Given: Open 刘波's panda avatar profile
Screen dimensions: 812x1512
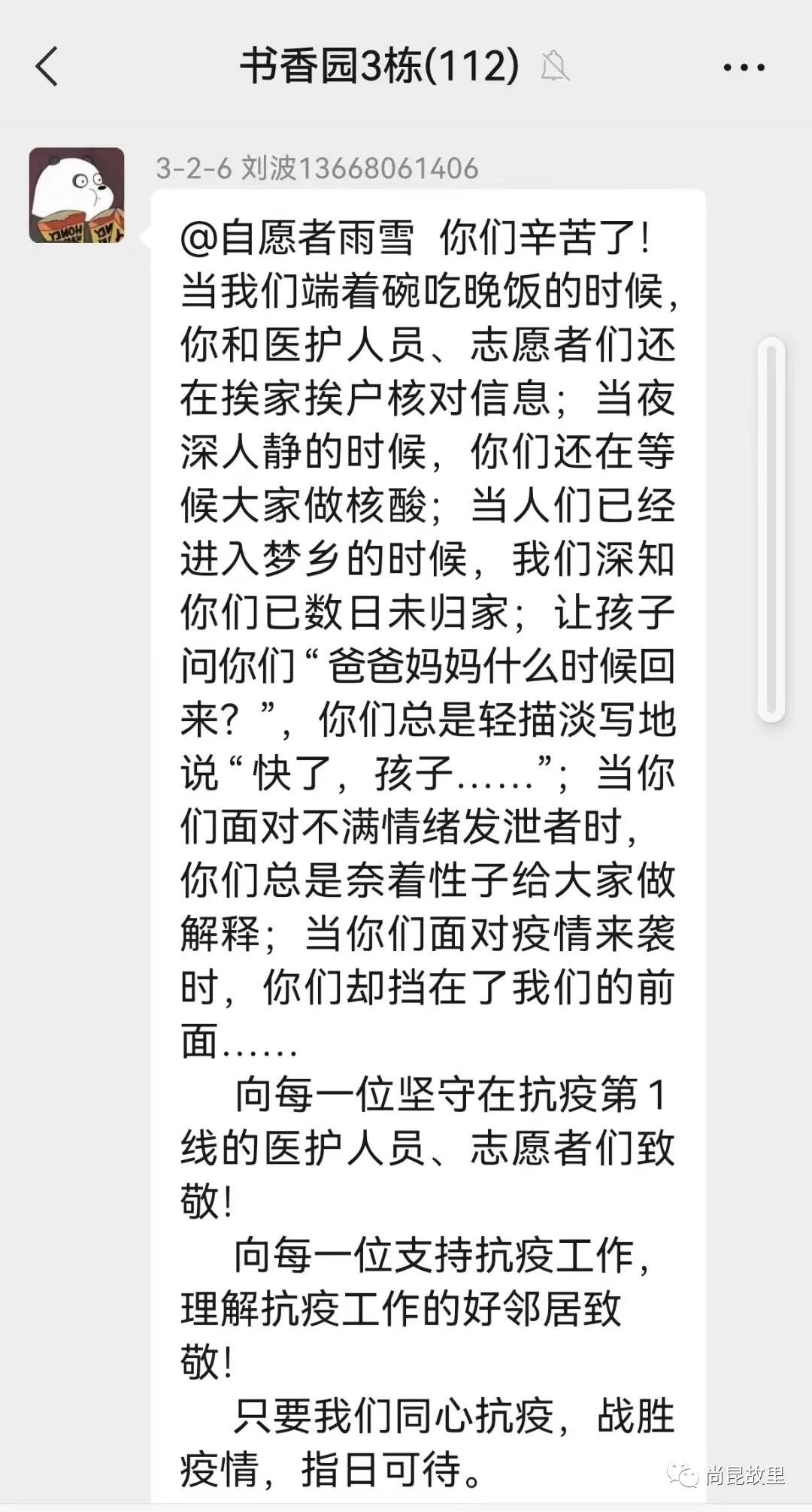Looking at the screenshot, I should coord(77,195).
